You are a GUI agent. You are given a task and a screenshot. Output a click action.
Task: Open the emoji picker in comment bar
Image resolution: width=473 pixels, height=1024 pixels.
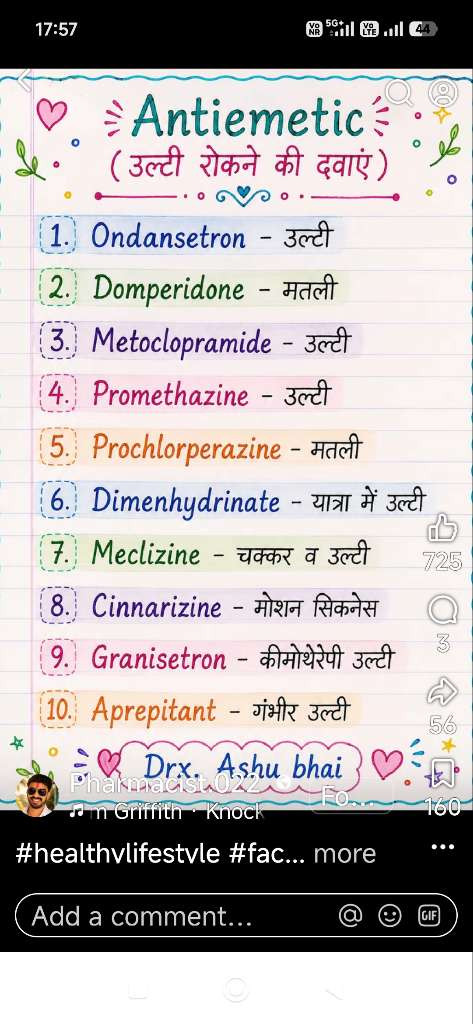[390, 916]
